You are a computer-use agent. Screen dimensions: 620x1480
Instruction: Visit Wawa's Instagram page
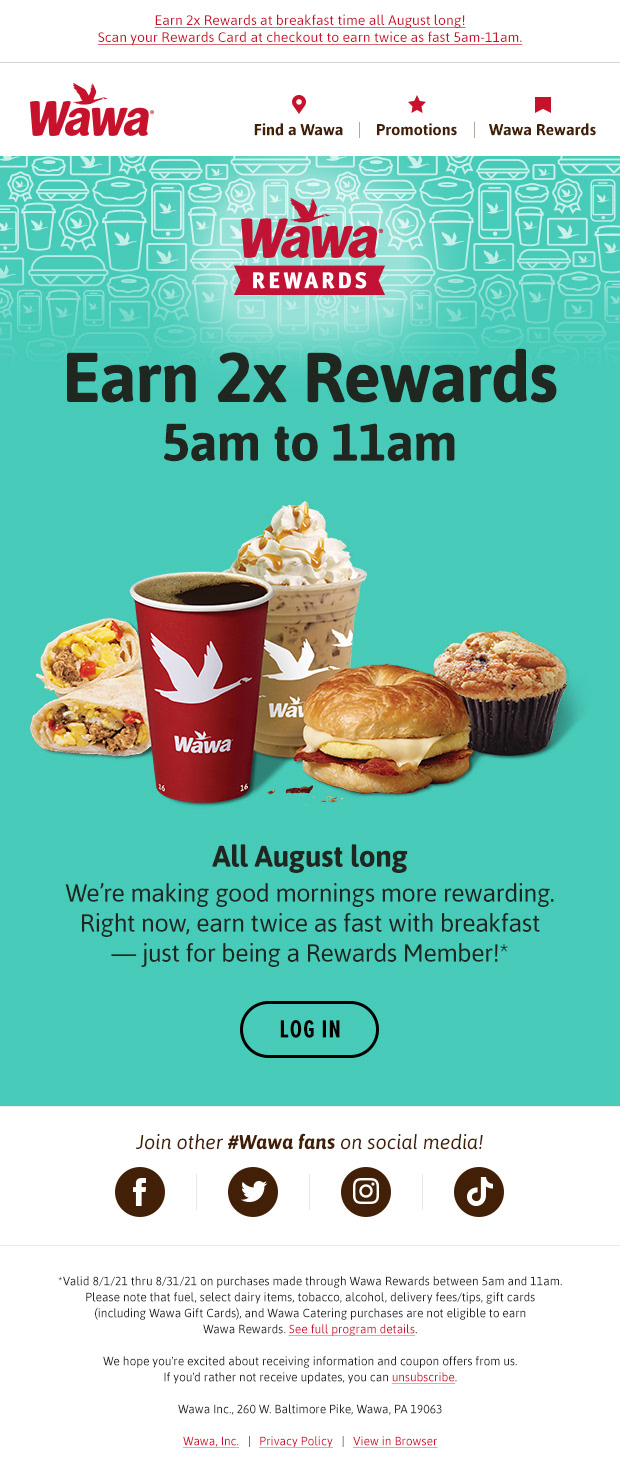(366, 1192)
